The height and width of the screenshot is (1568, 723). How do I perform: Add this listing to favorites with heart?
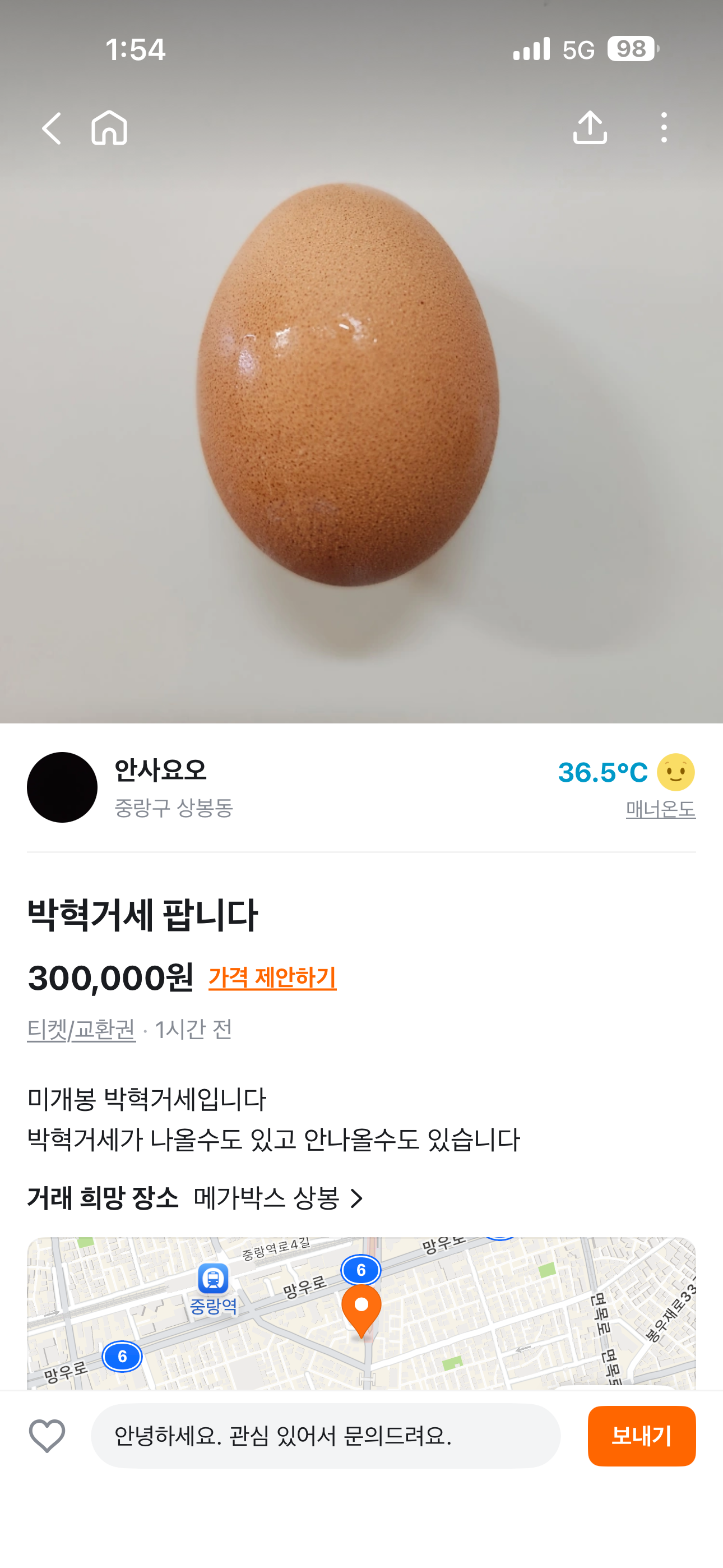(x=47, y=1436)
